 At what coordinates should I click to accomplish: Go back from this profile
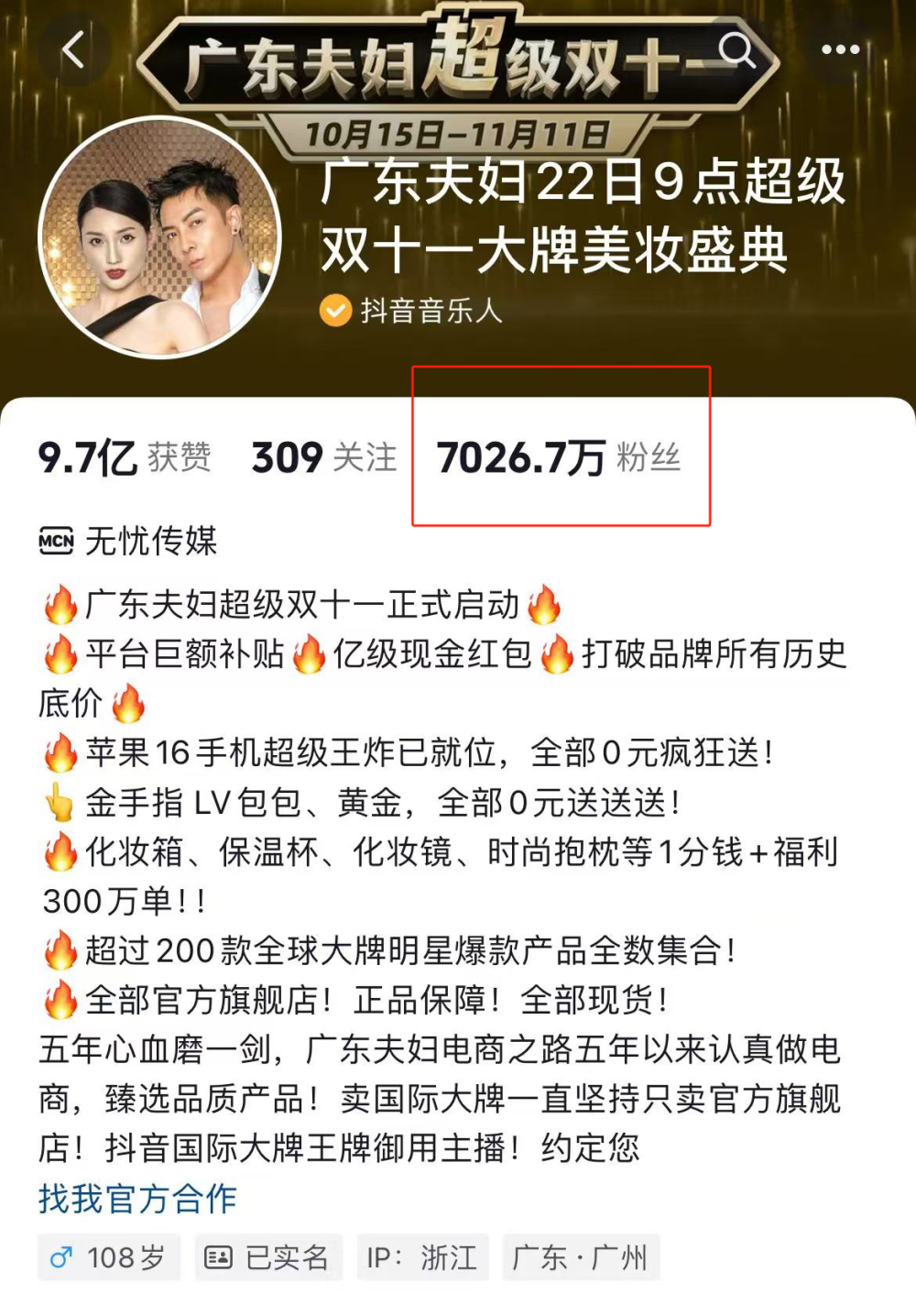[74, 50]
